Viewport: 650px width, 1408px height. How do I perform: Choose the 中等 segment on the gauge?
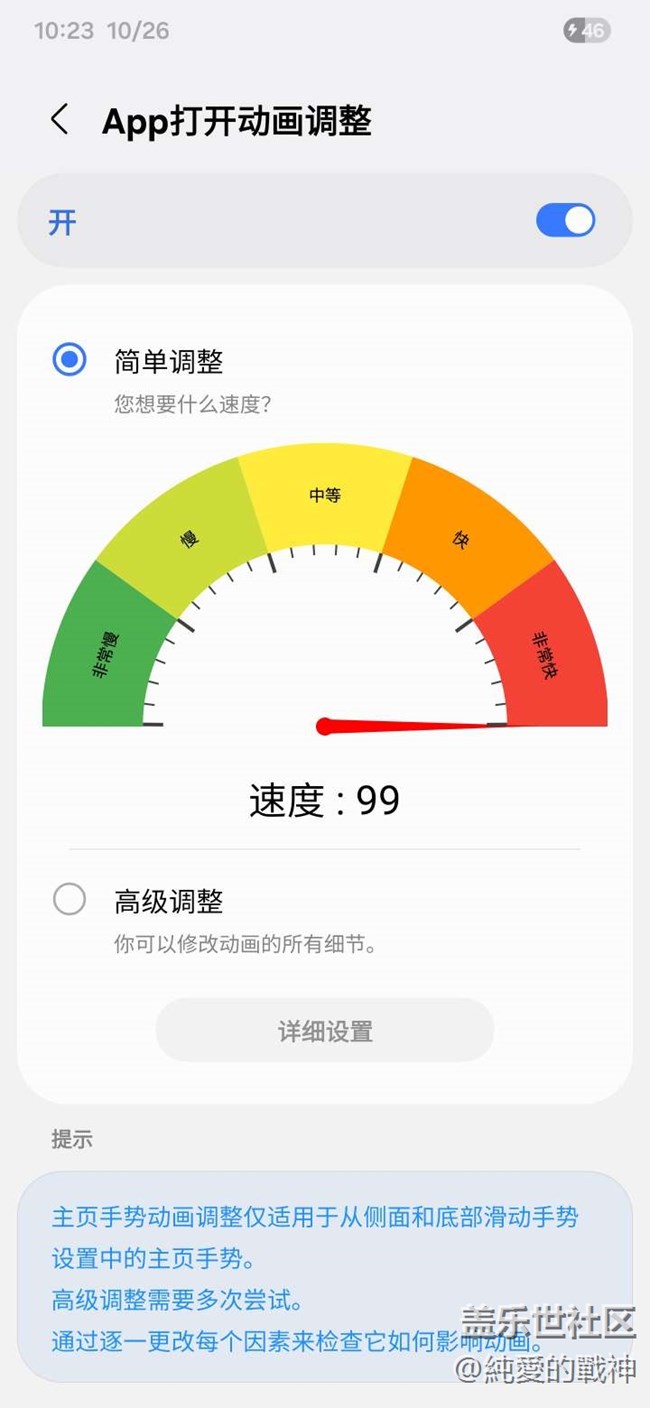[x=325, y=497]
